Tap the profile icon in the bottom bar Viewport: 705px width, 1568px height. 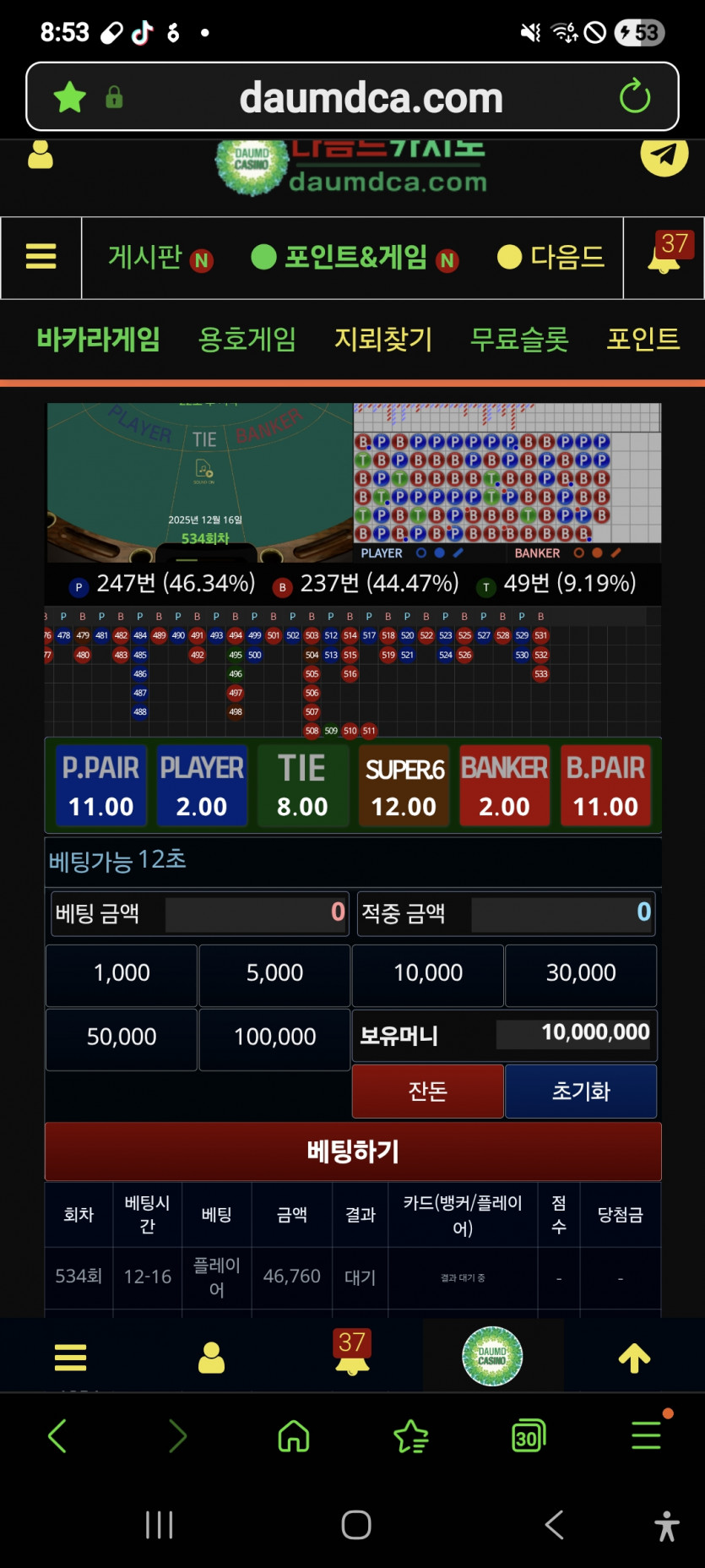point(211,1357)
